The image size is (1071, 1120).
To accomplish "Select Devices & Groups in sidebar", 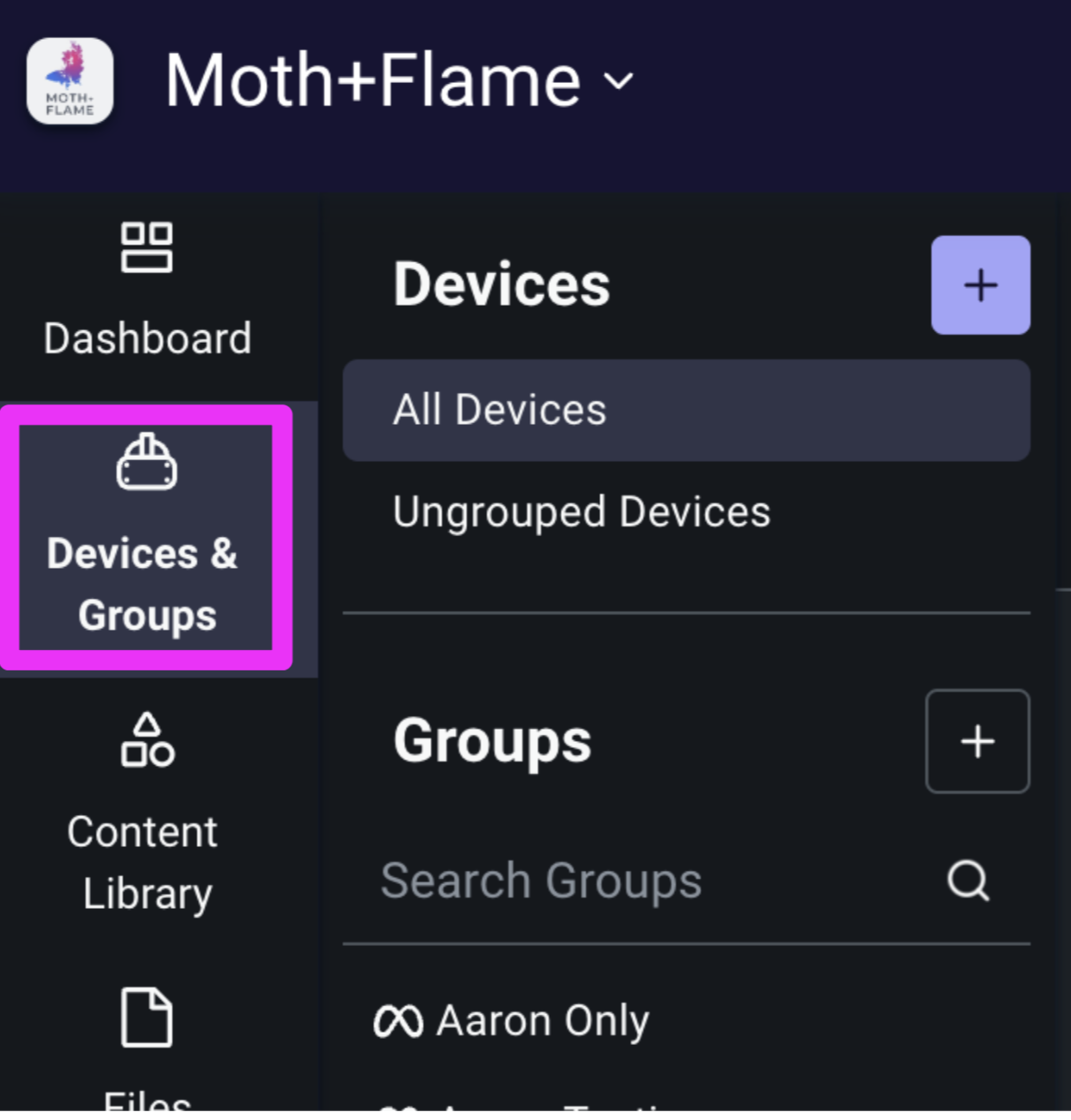I will [x=146, y=537].
